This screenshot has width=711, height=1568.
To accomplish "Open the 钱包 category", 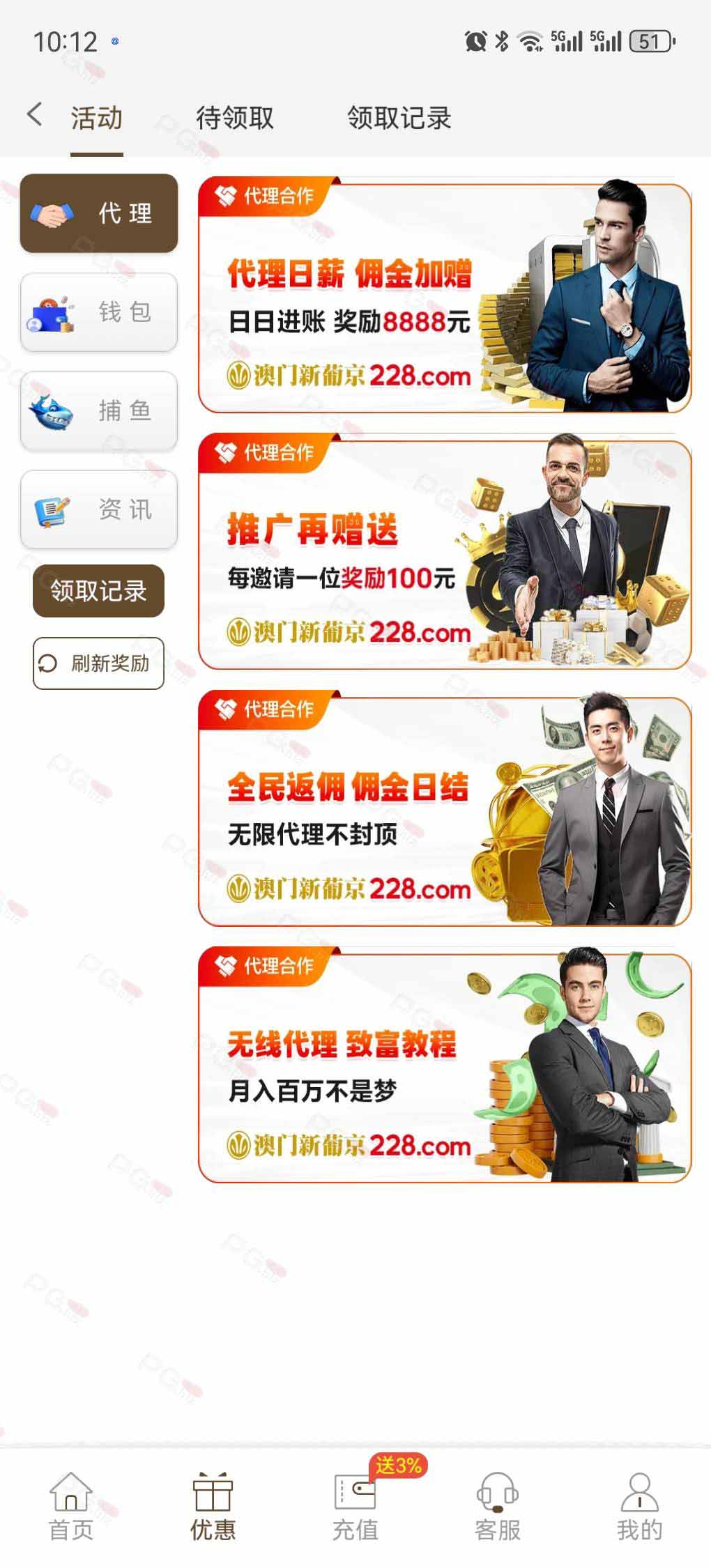I will [x=99, y=312].
